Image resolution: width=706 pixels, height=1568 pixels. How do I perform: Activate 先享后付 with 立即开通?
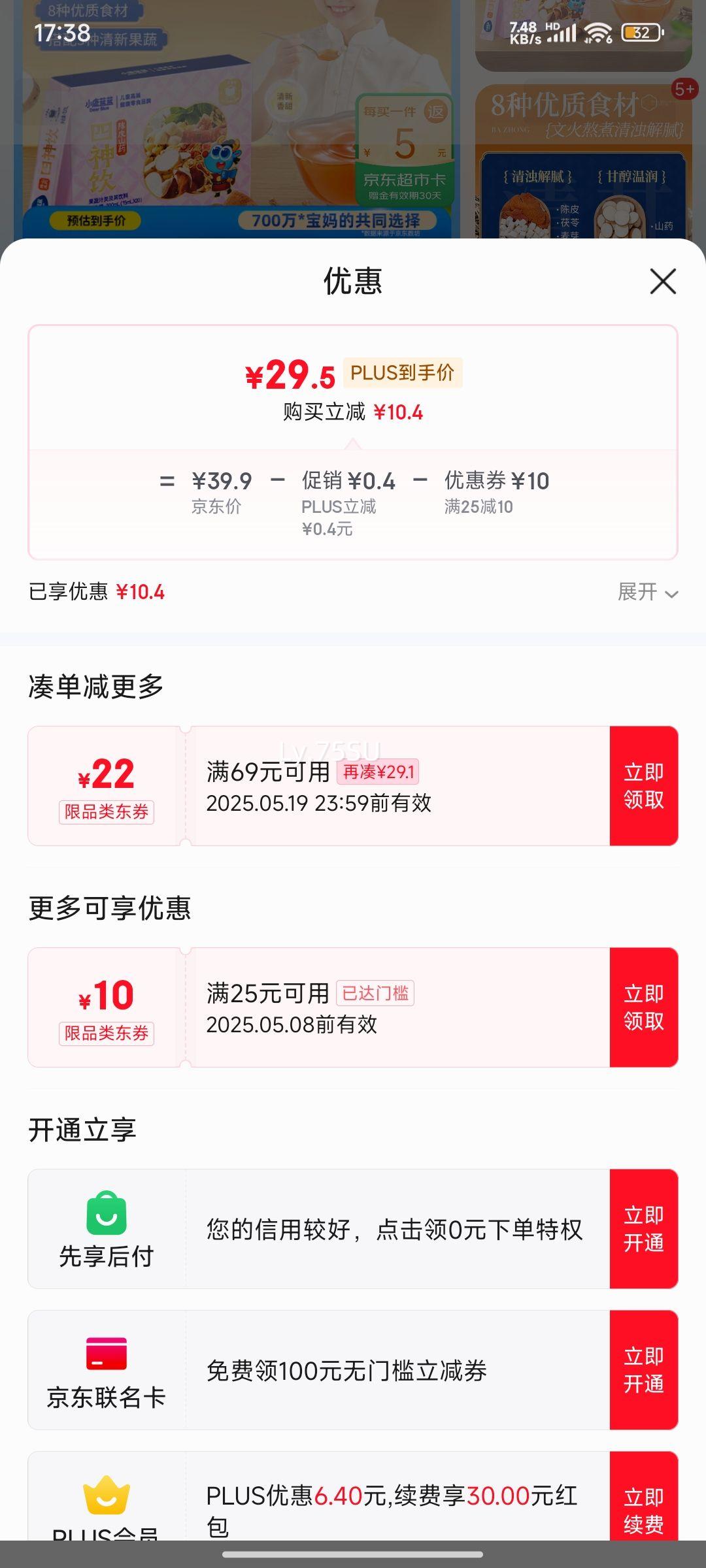644,1229
